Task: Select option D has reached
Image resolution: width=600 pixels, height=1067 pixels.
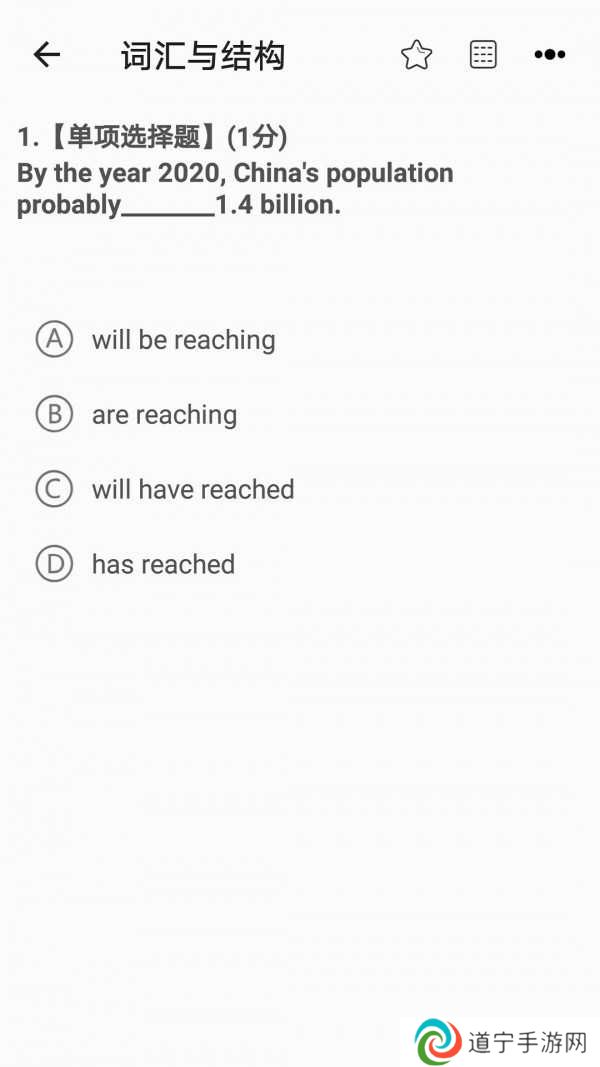Action: [135, 564]
